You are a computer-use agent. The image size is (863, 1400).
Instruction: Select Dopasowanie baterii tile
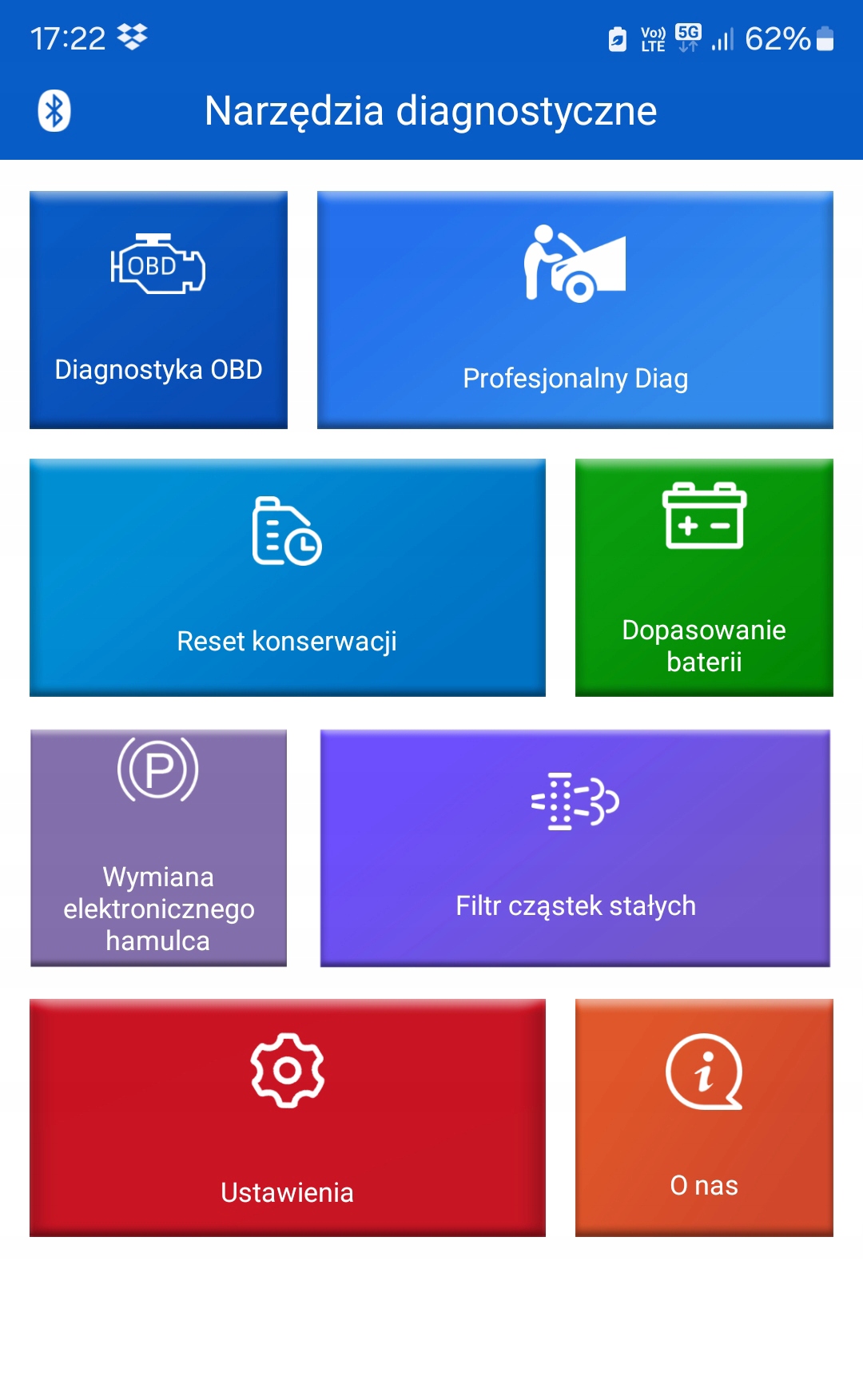[703, 577]
